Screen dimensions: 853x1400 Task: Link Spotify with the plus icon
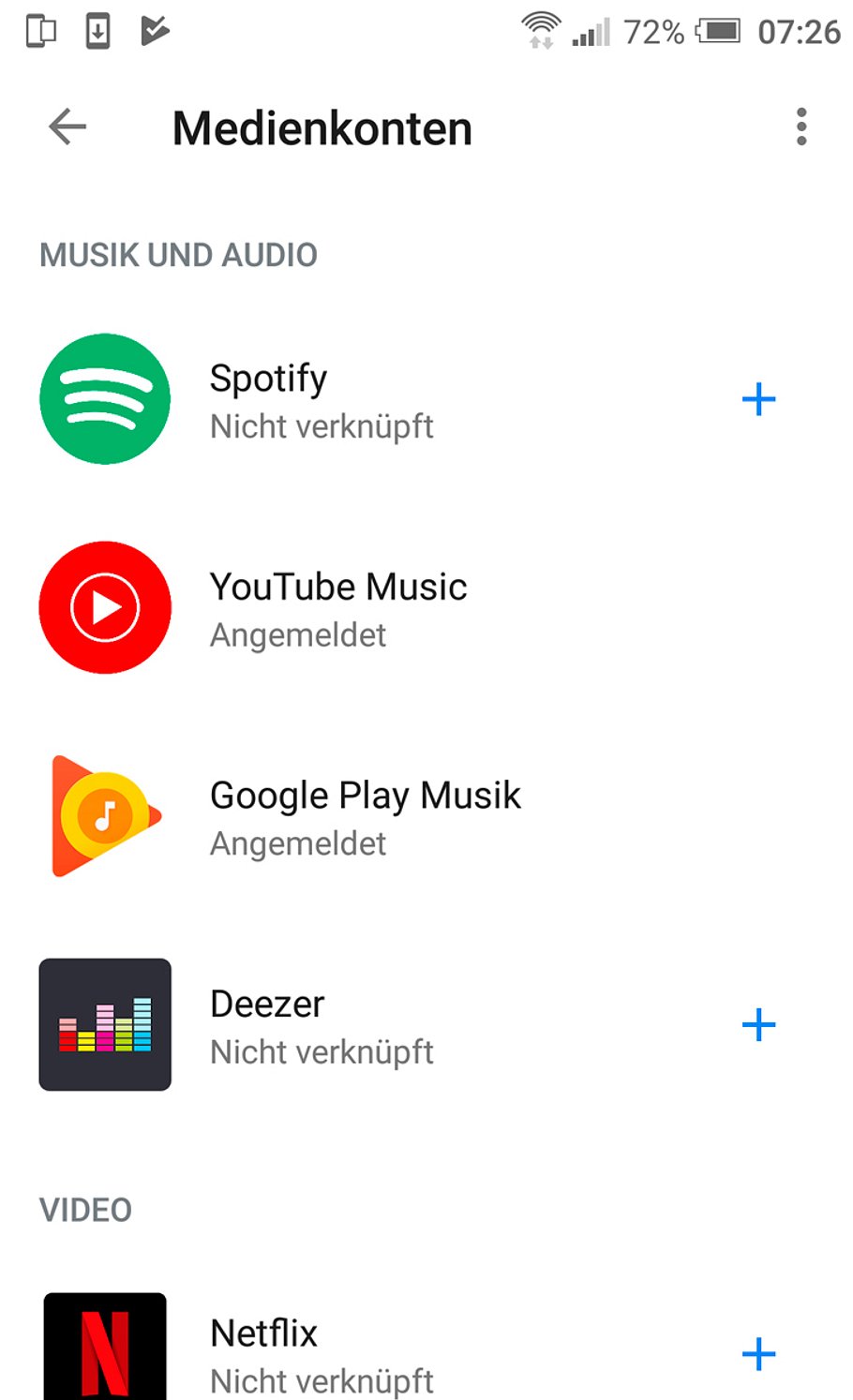[758, 400]
